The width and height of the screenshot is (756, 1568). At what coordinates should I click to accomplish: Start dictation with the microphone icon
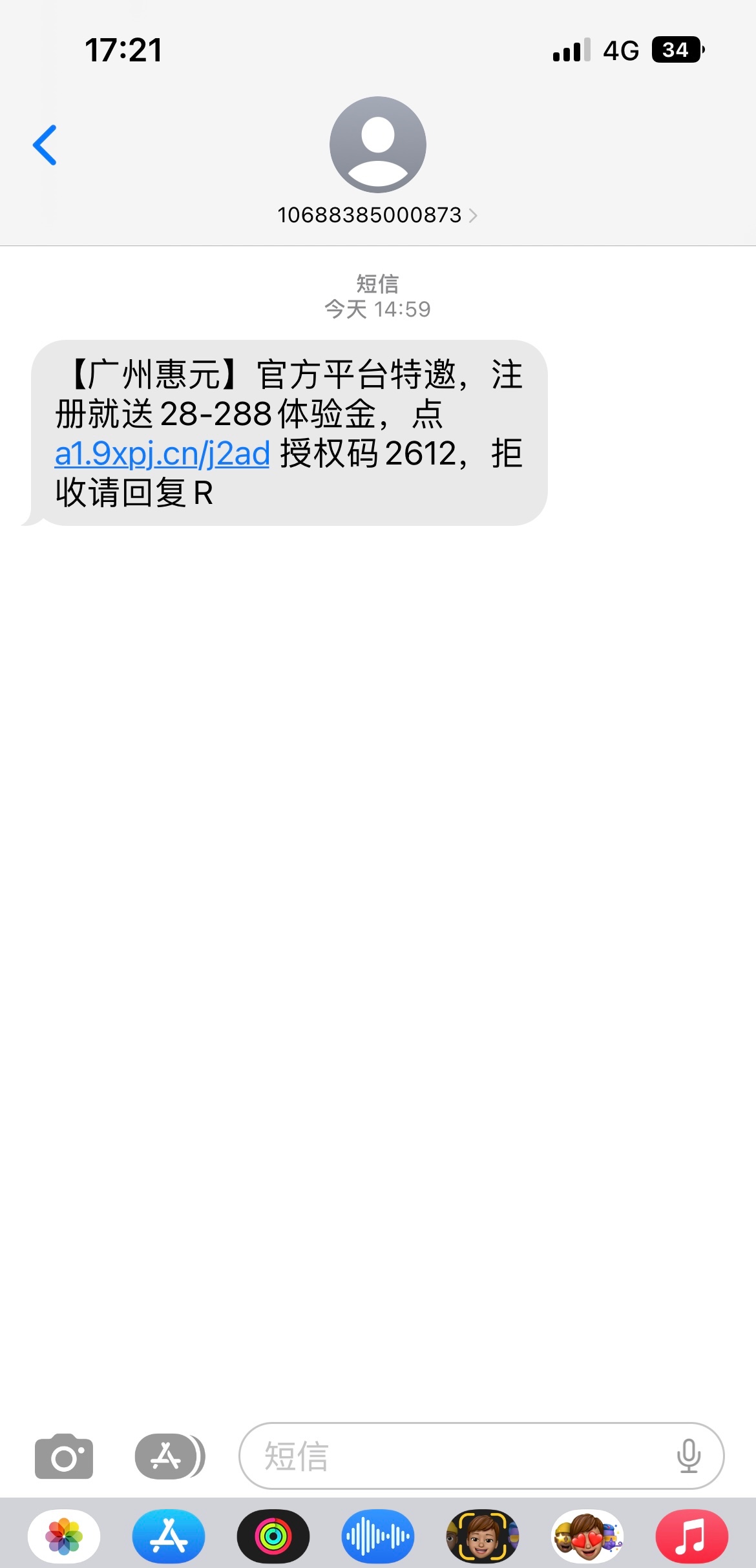689,1456
